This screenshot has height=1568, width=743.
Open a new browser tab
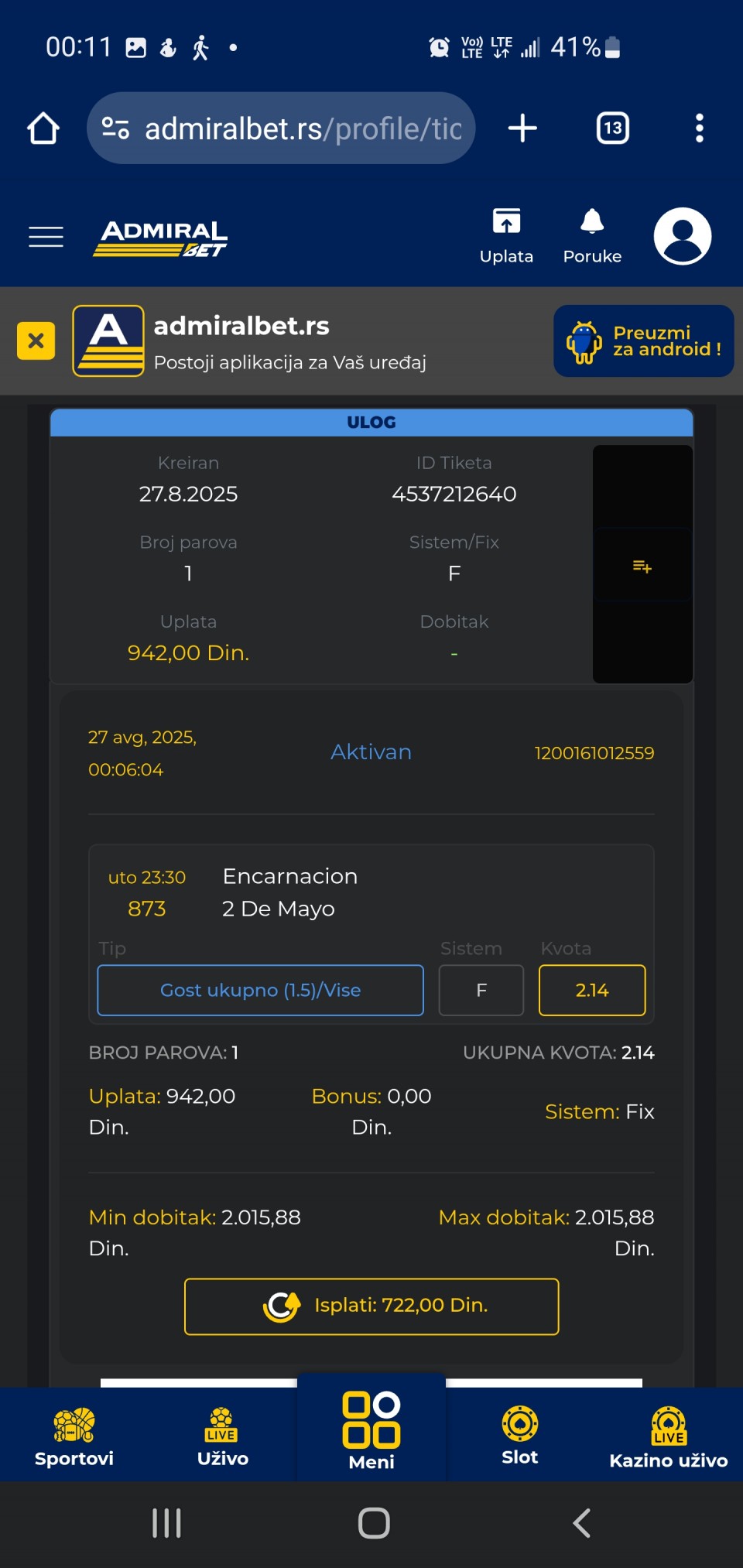pos(522,128)
